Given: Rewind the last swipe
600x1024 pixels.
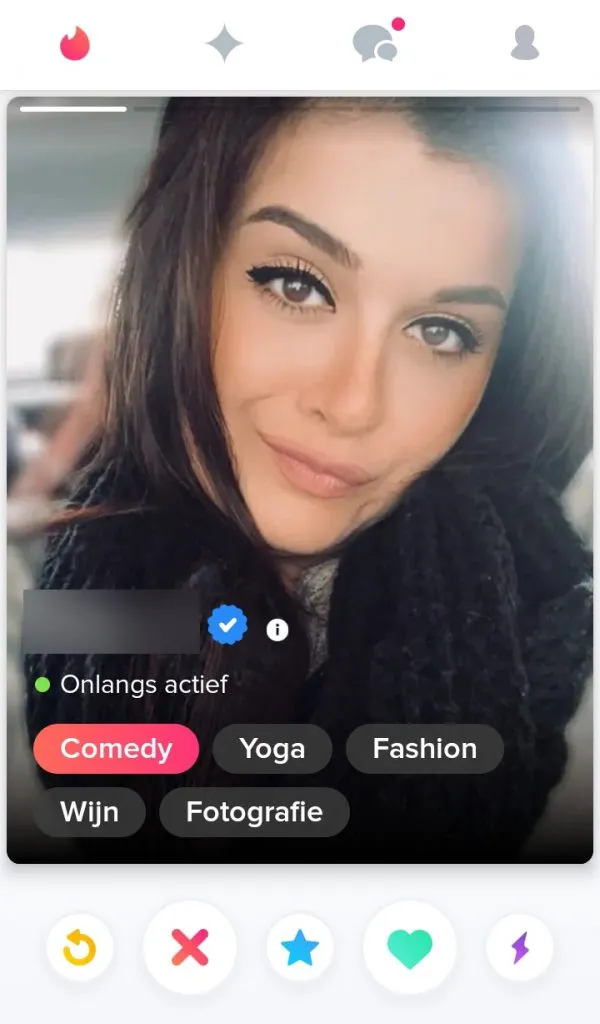Looking at the screenshot, I should (x=80, y=947).
